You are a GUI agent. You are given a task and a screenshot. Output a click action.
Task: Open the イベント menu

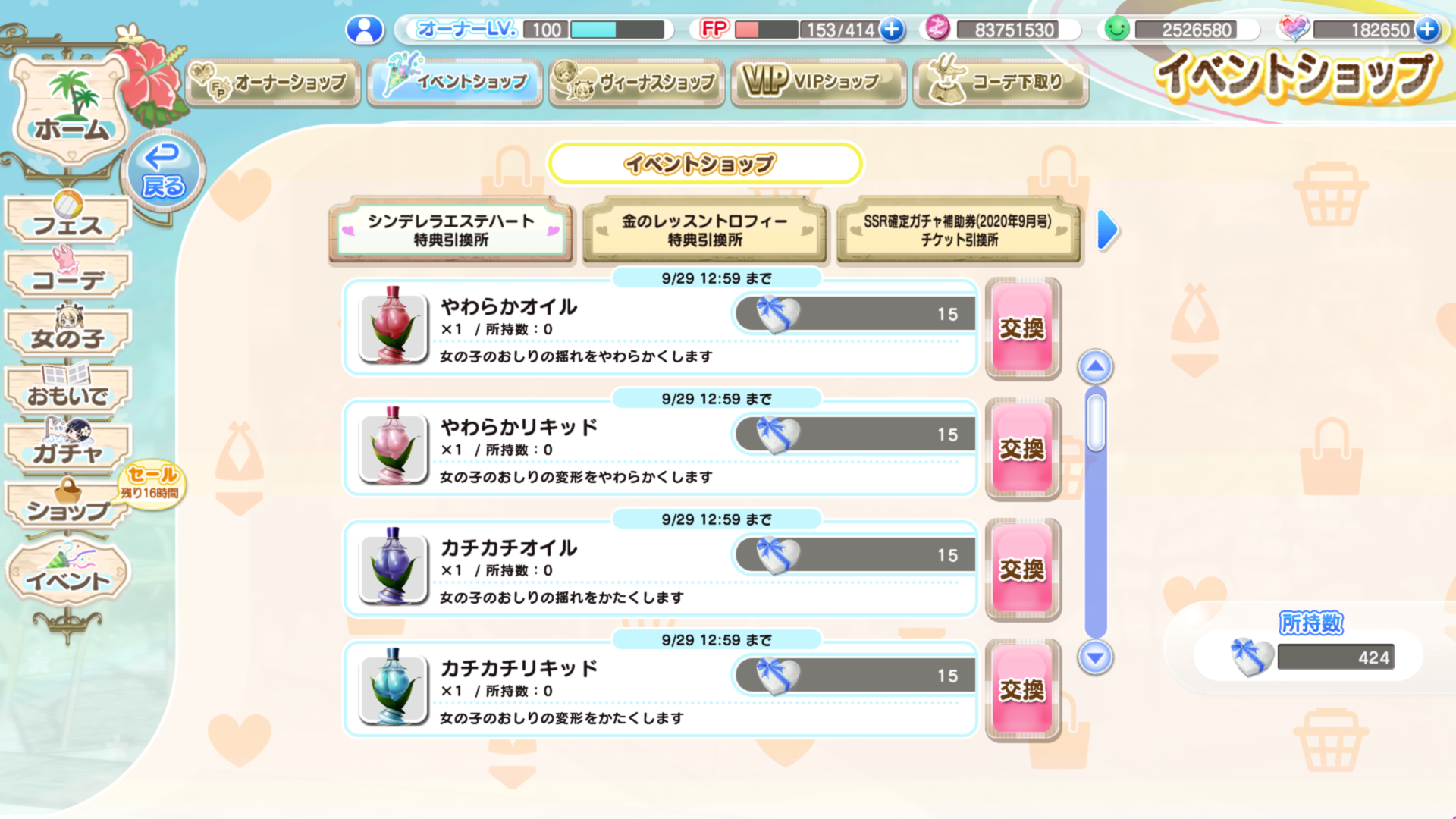tap(67, 576)
